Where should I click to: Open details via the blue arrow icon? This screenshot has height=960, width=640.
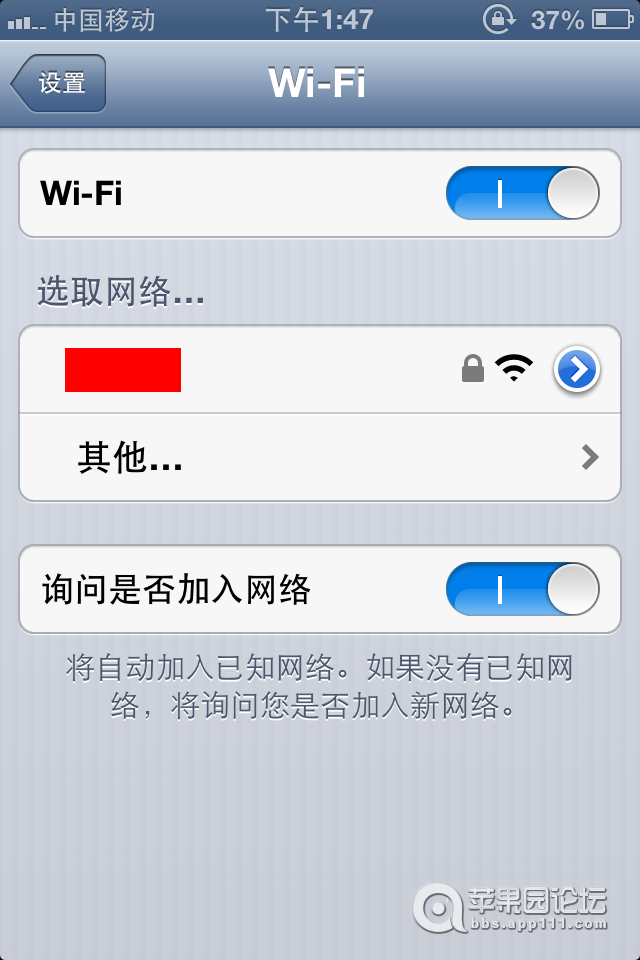577,370
